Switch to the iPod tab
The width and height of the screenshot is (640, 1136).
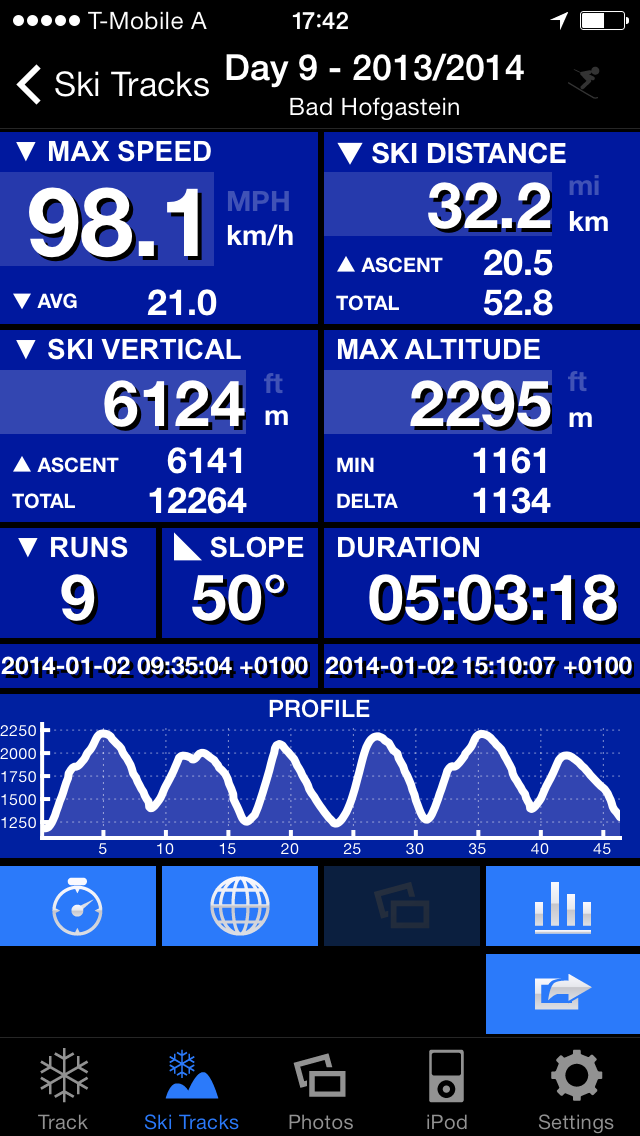coord(448,1090)
